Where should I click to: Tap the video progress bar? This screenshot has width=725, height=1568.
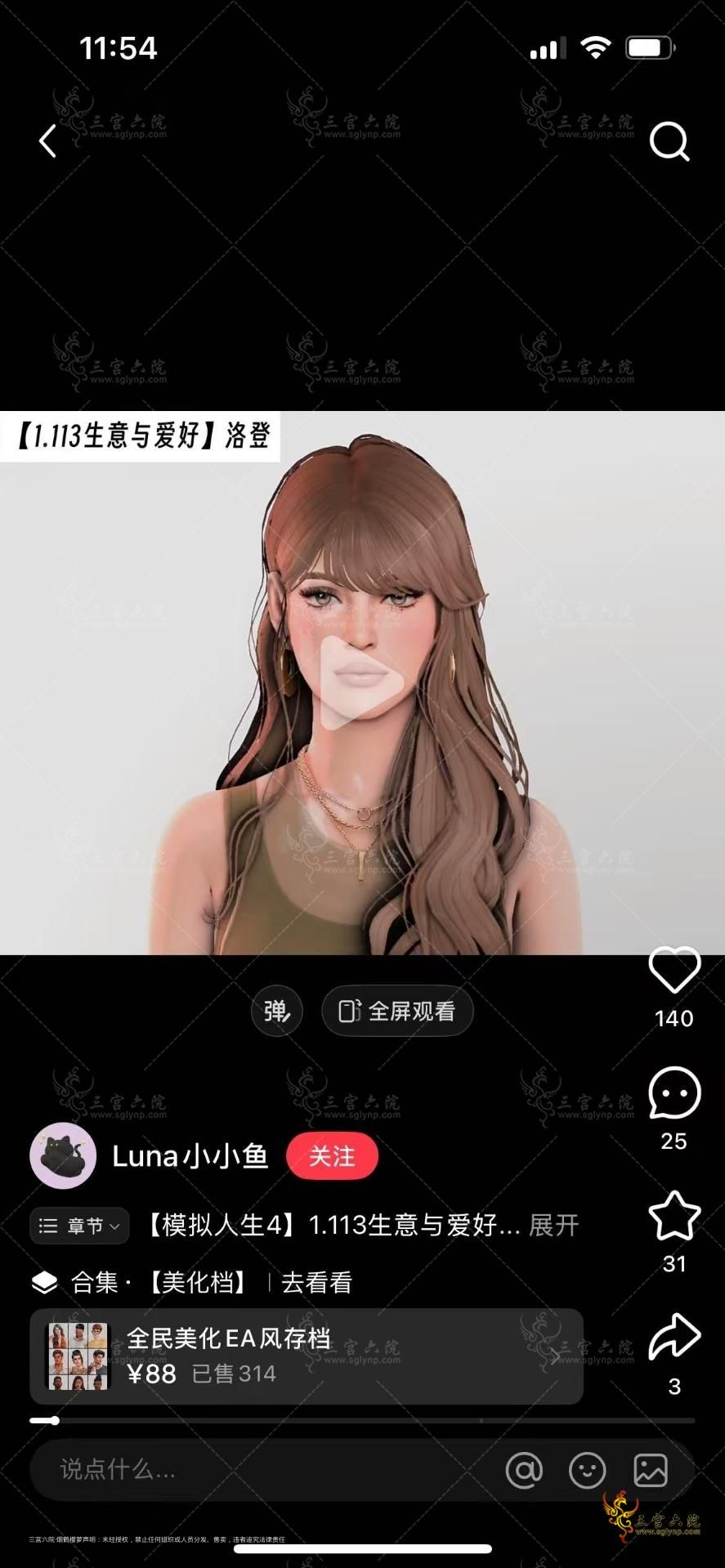coord(362,1420)
